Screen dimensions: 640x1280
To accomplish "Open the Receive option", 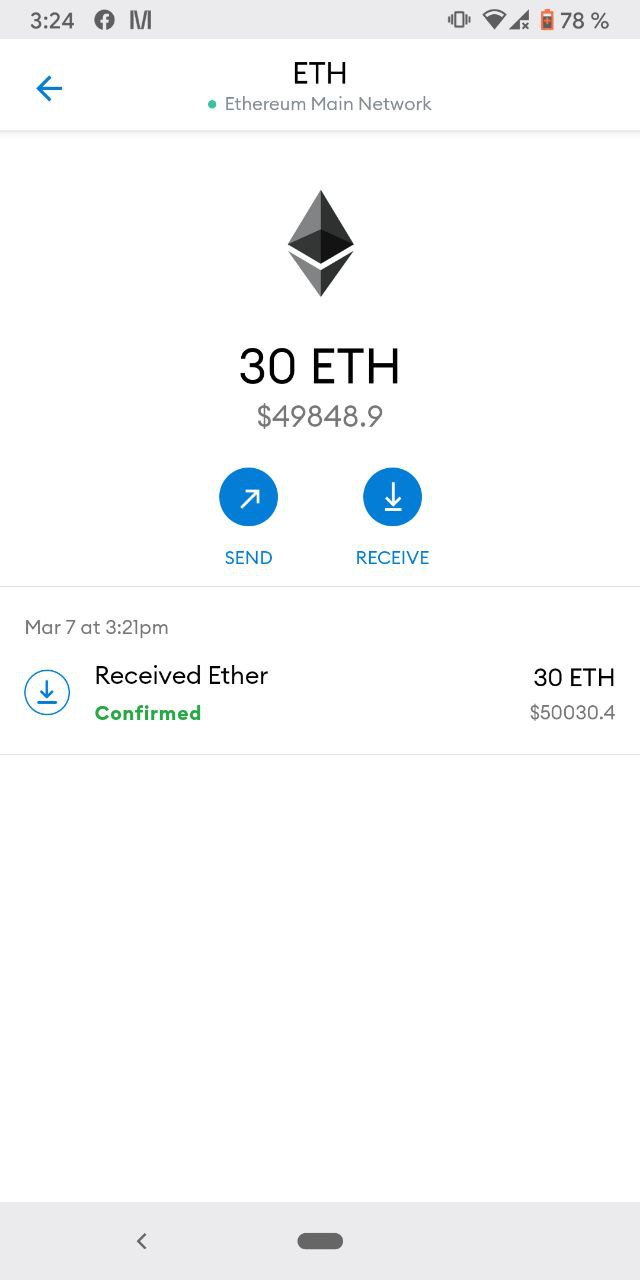I will click(x=392, y=497).
